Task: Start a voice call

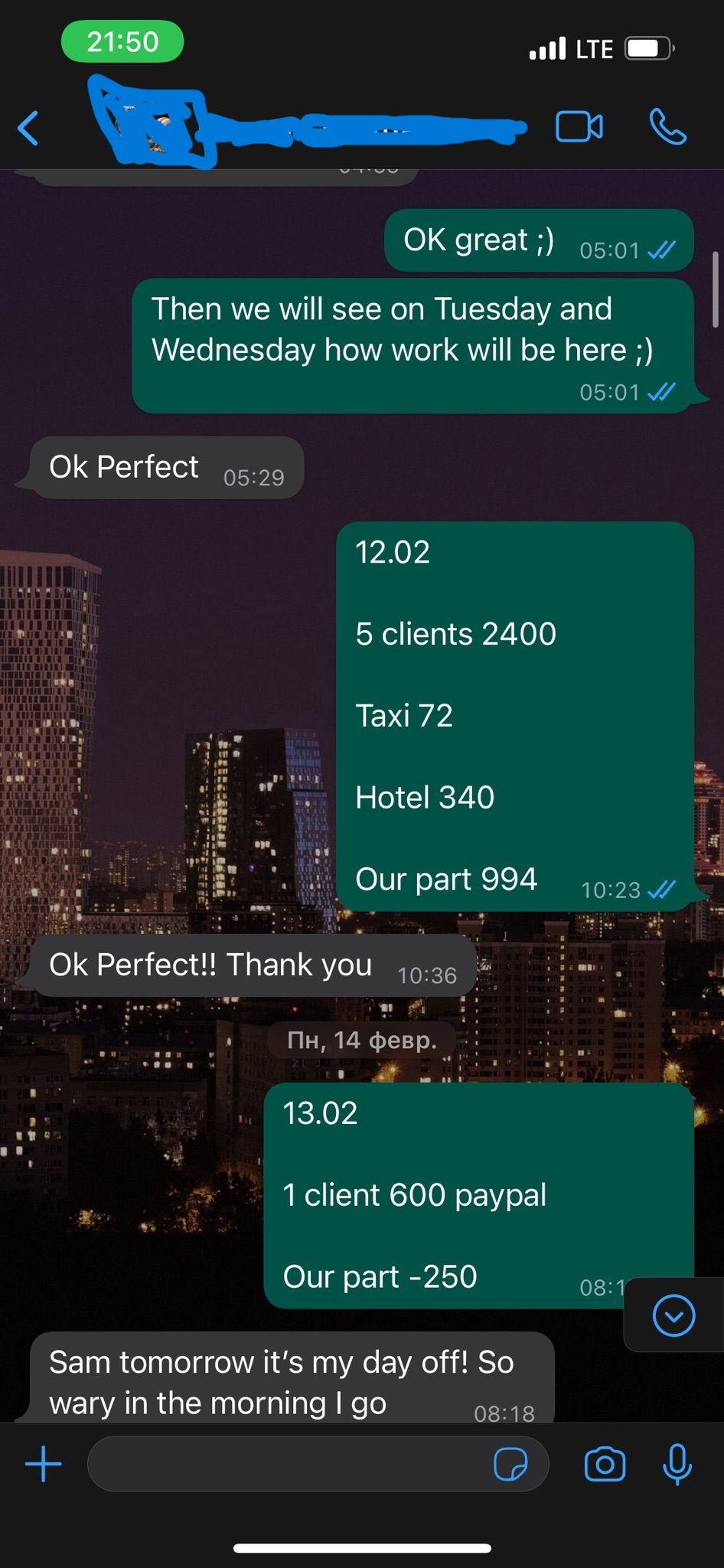Action: (x=667, y=127)
